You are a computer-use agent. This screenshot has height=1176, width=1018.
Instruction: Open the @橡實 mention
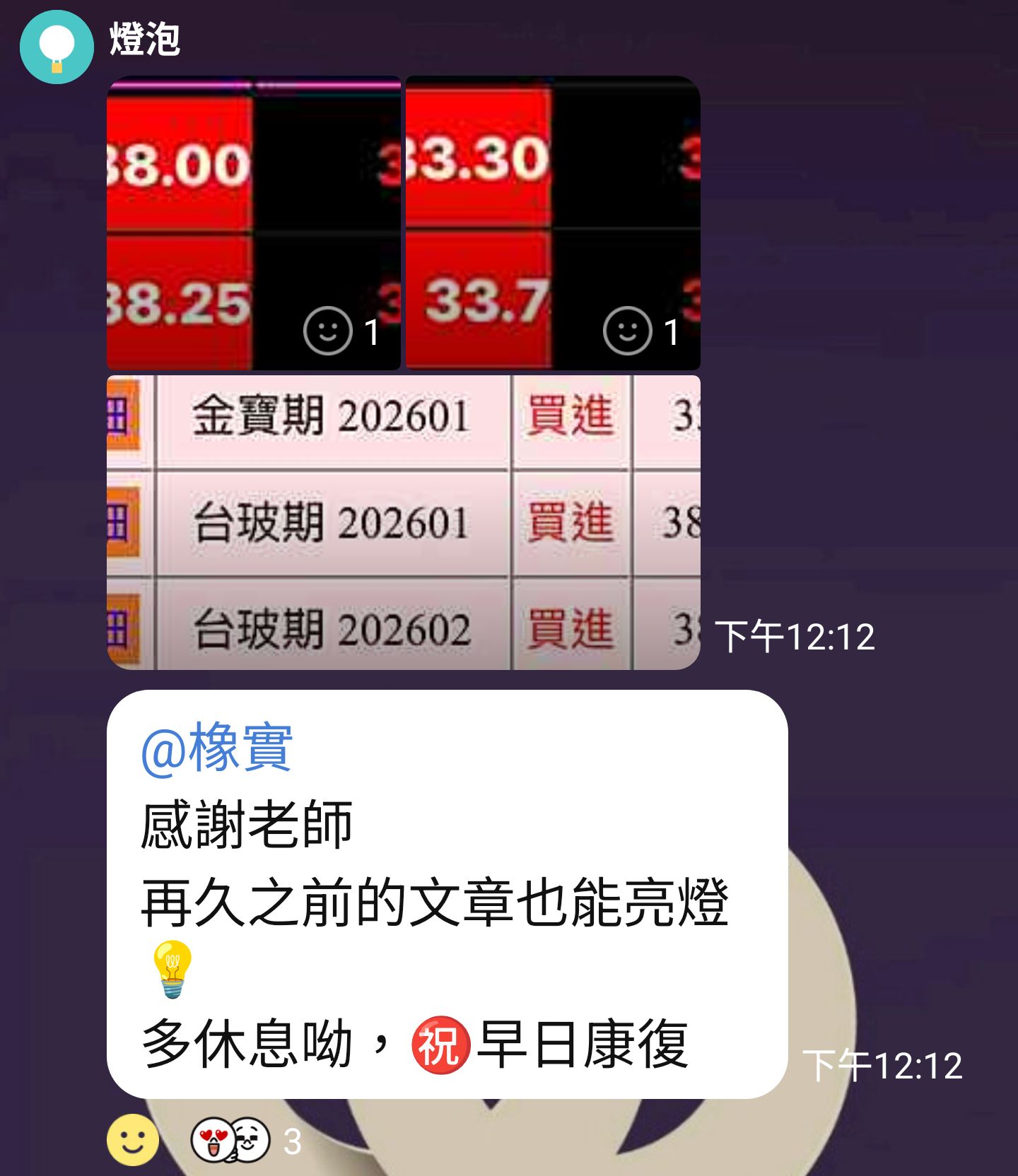(x=216, y=748)
